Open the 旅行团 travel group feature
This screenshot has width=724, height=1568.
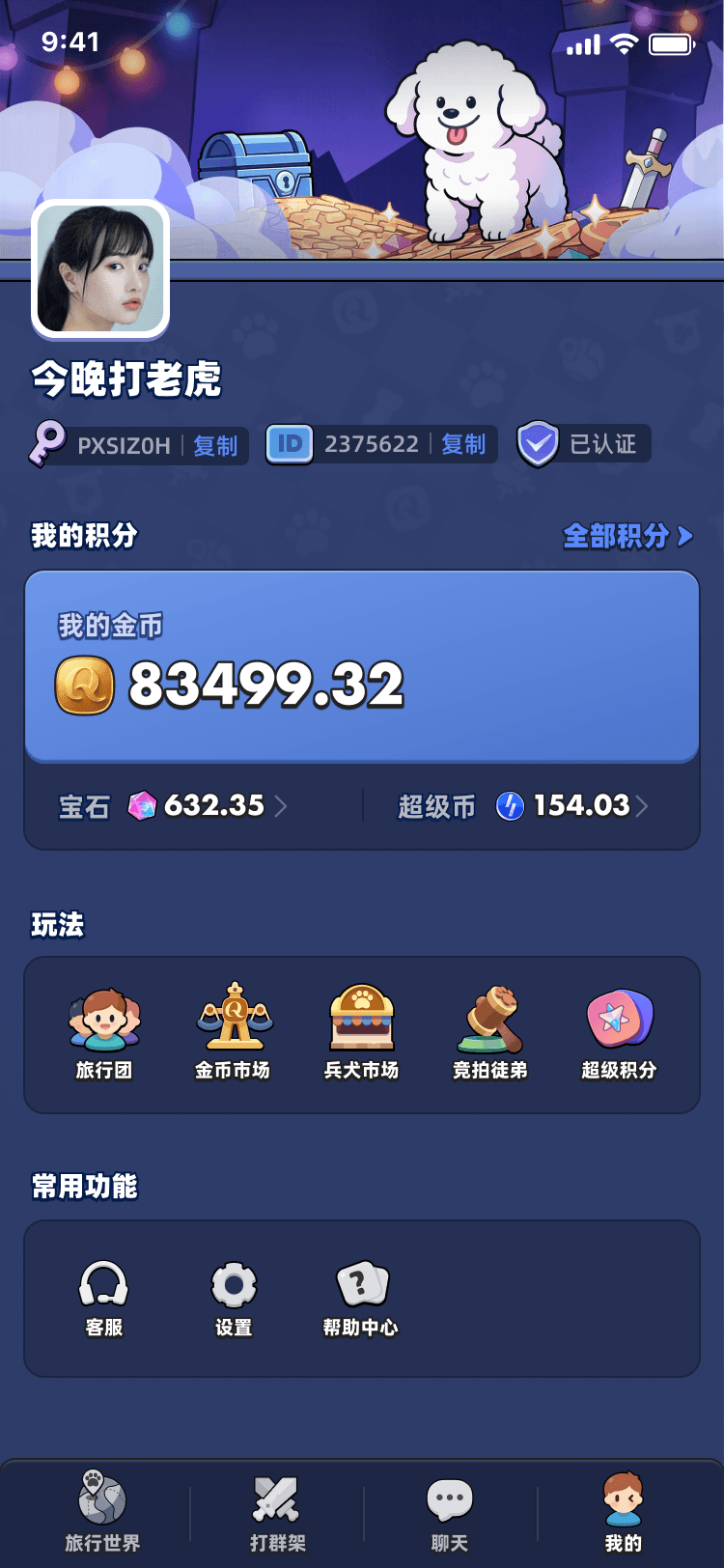click(x=104, y=1034)
